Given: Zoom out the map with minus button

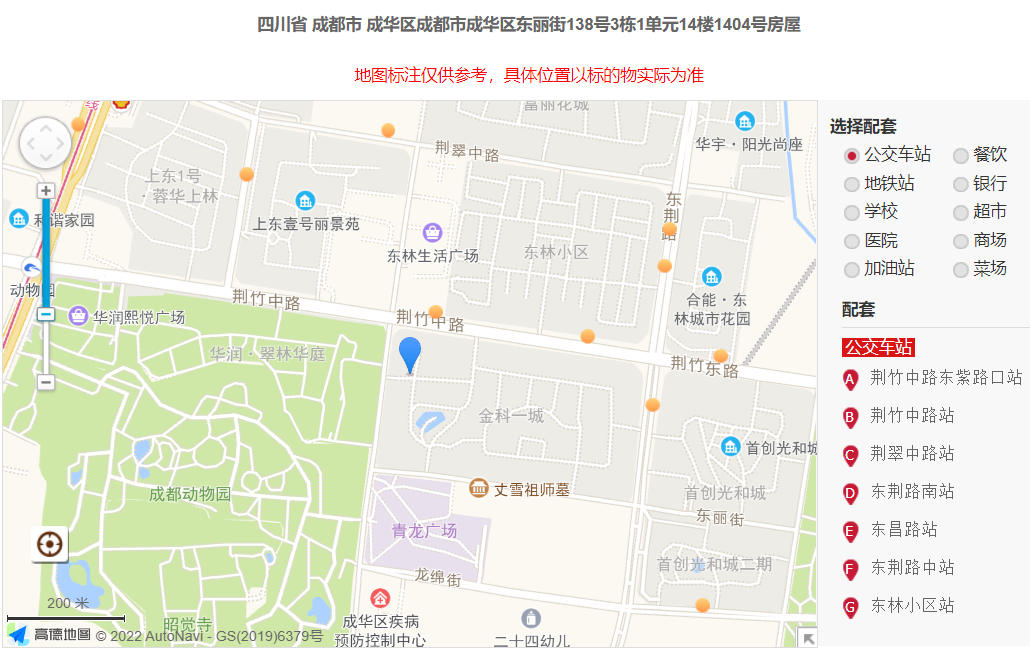Looking at the screenshot, I should click(46, 382).
